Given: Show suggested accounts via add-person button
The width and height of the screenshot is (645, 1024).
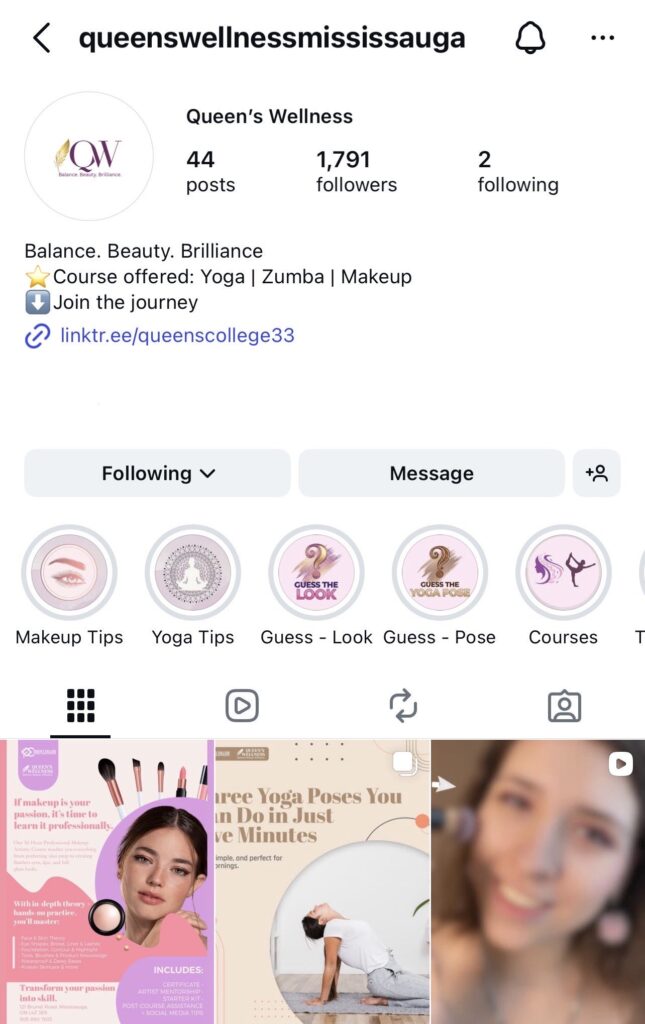Looking at the screenshot, I should point(597,473).
